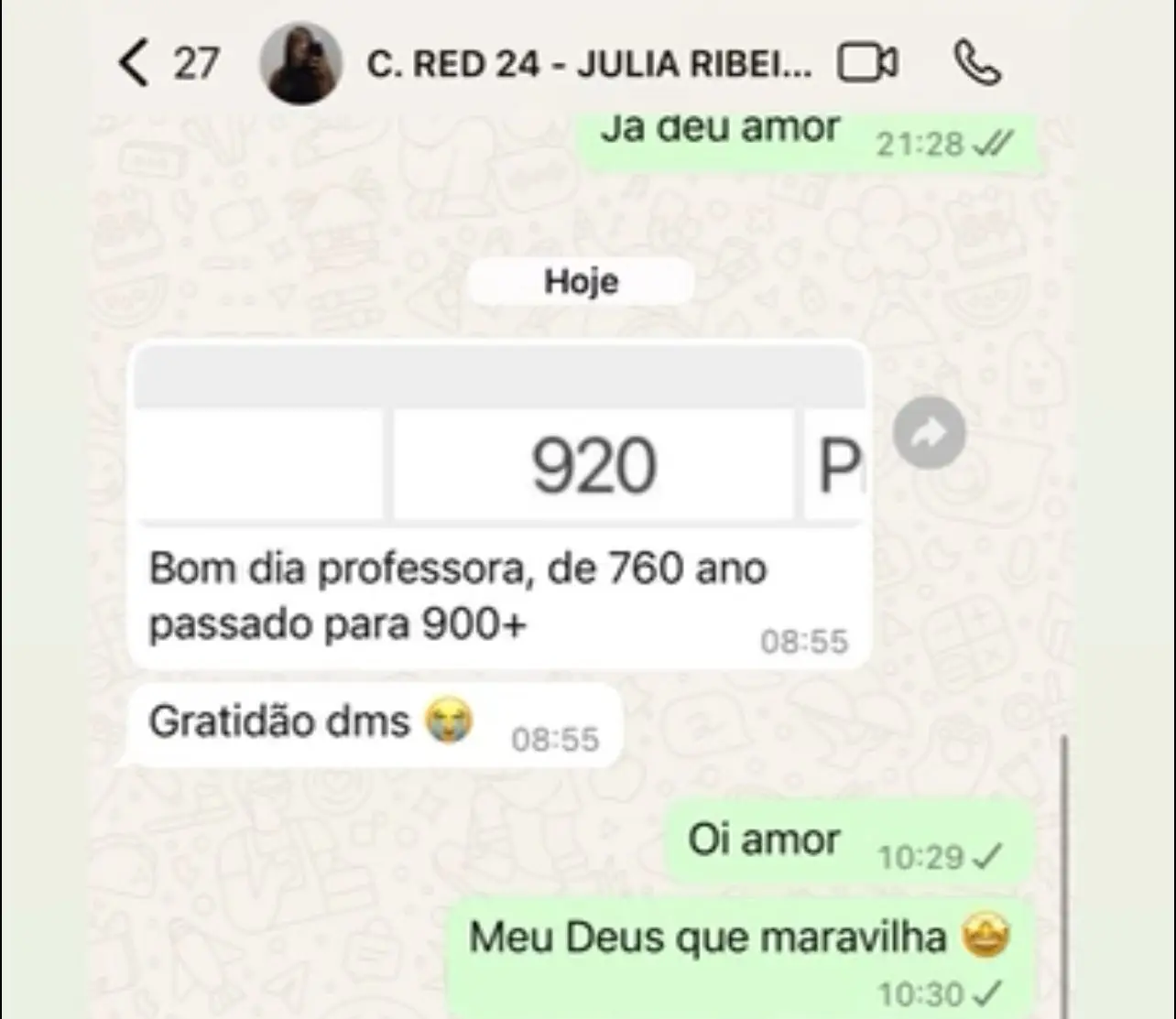Start a video call with Julia
The width and height of the screenshot is (1176, 1019).
click(x=866, y=64)
